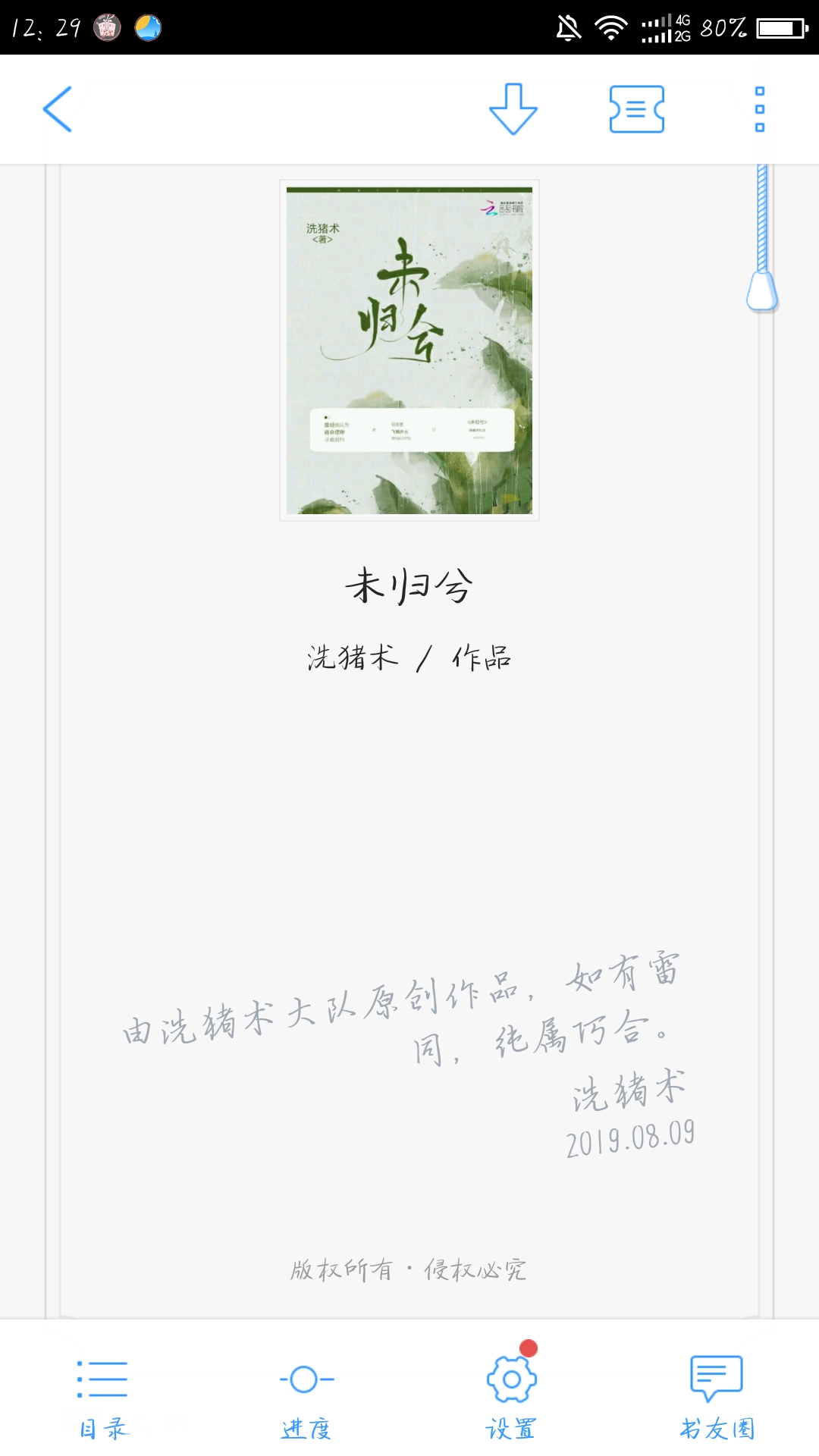
Task: Open the 书友圈 reader community
Action: [x=716, y=1397]
